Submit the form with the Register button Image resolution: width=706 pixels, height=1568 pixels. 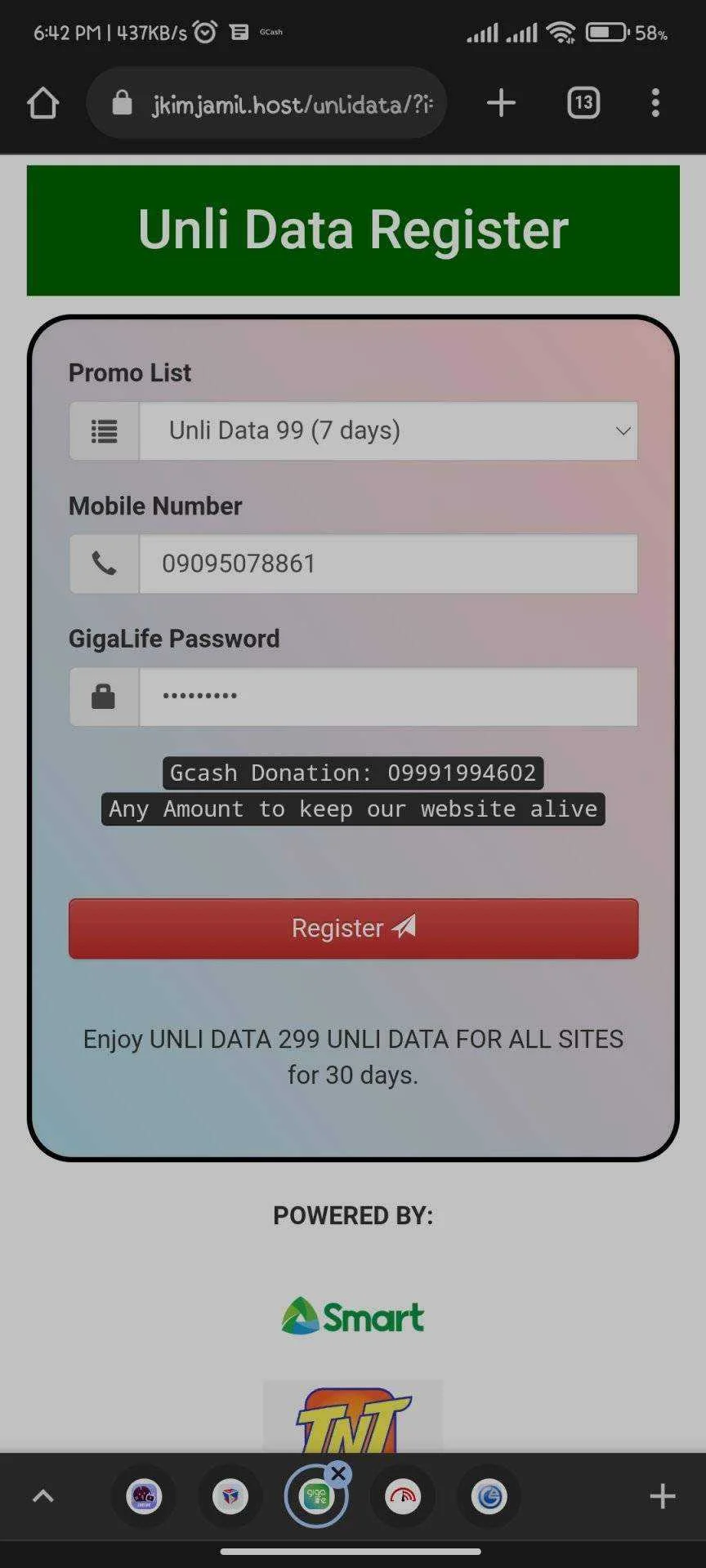click(353, 929)
